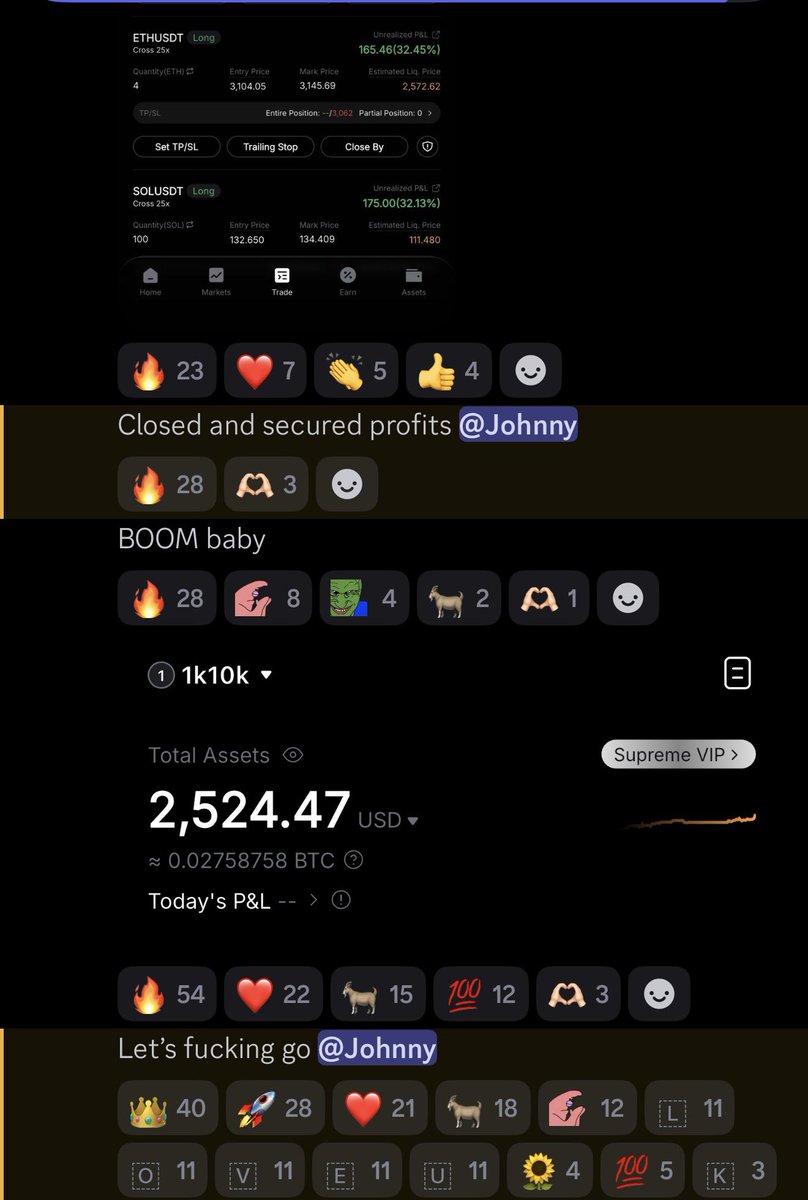The width and height of the screenshot is (808, 1200).
Task: Tap the thumbs up reaction with 4
Action: pyautogui.click(x=449, y=371)
